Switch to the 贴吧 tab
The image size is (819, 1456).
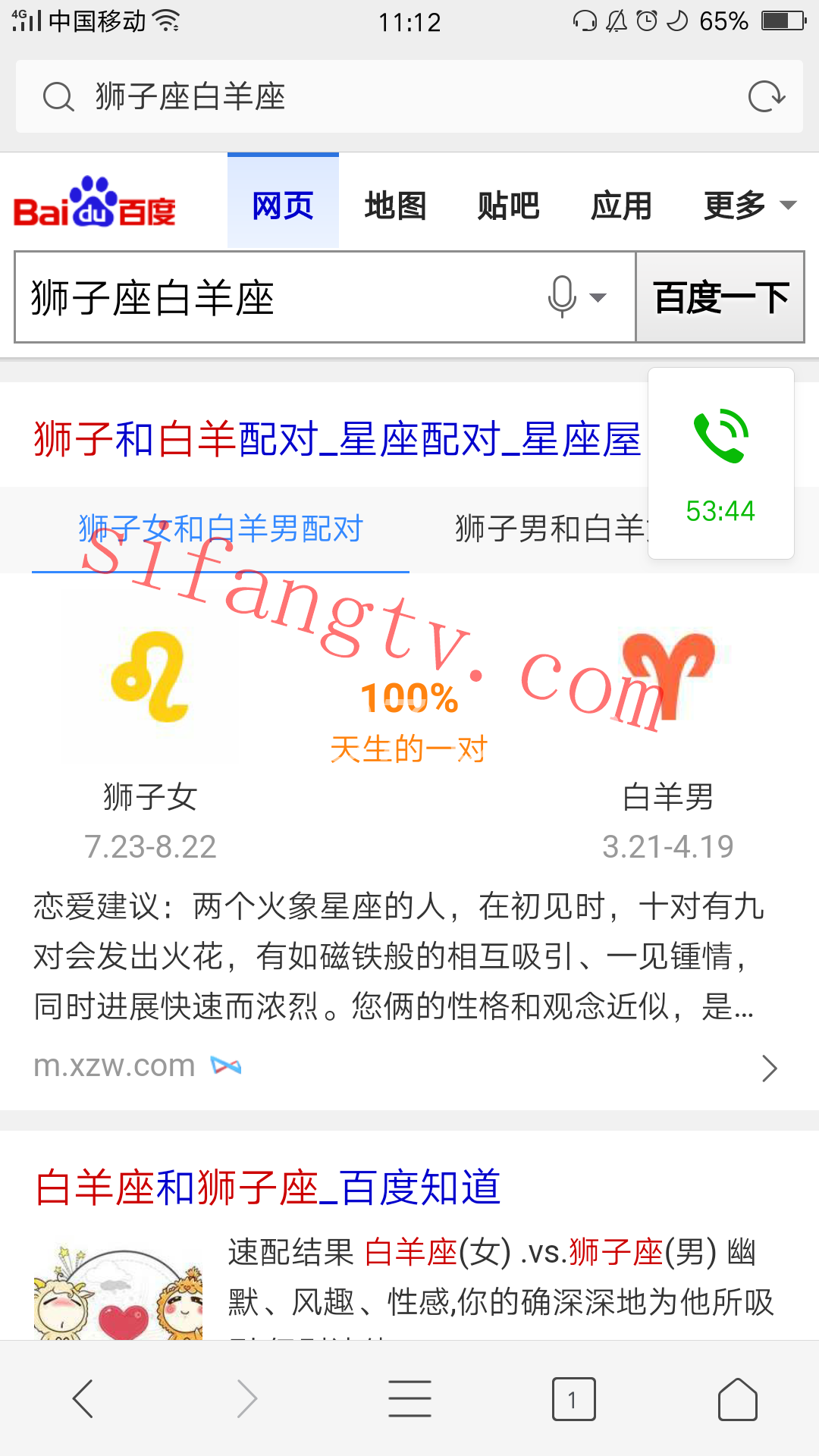point(508,205)
